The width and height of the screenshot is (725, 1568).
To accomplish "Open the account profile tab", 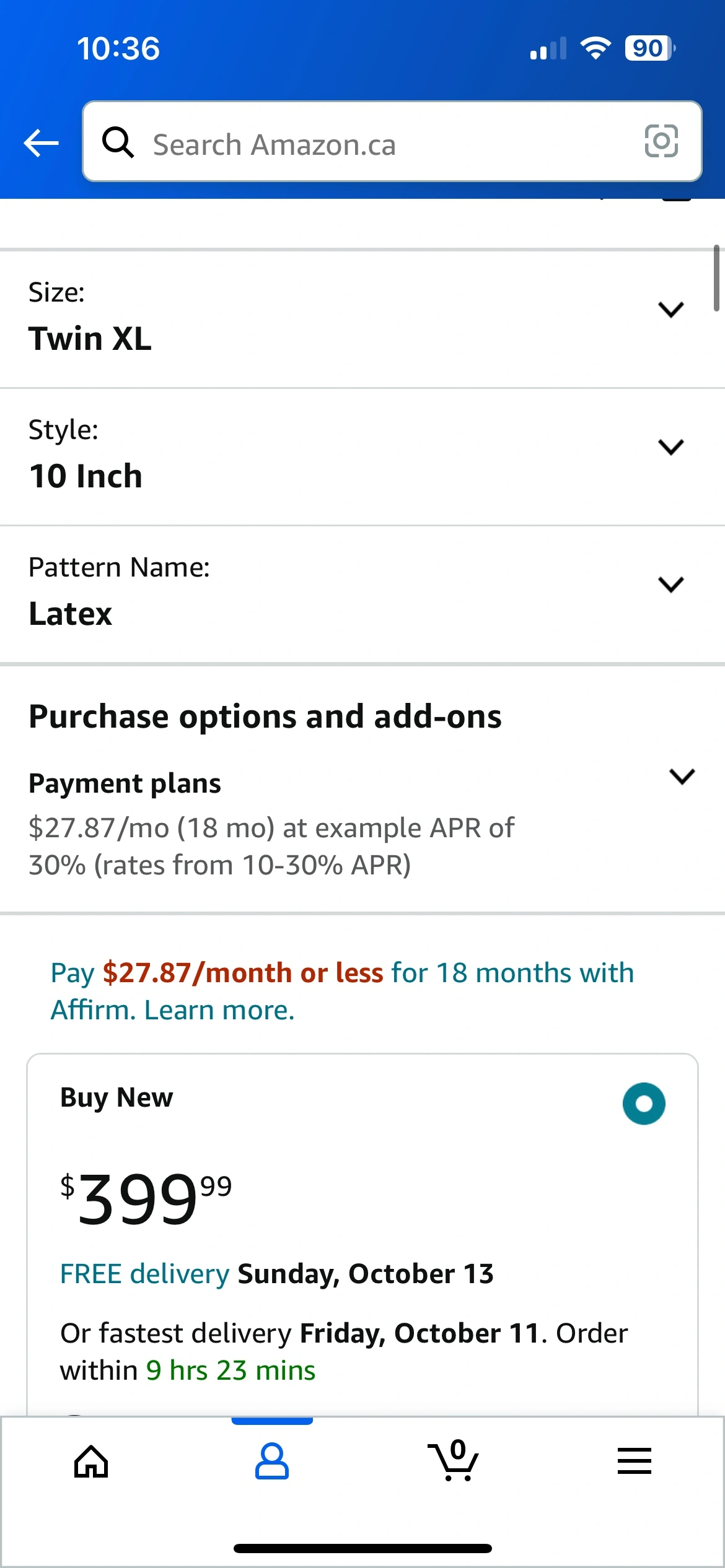I will (272, 1461).
